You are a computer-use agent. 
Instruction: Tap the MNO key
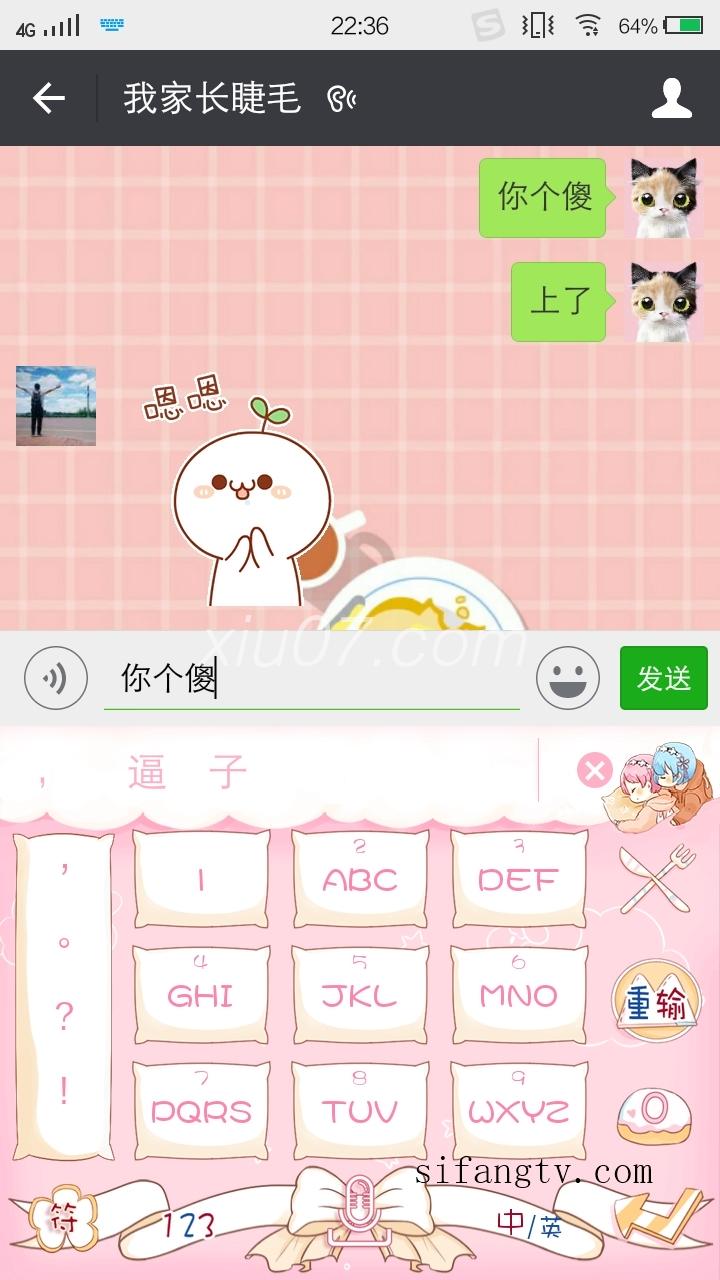518,994
